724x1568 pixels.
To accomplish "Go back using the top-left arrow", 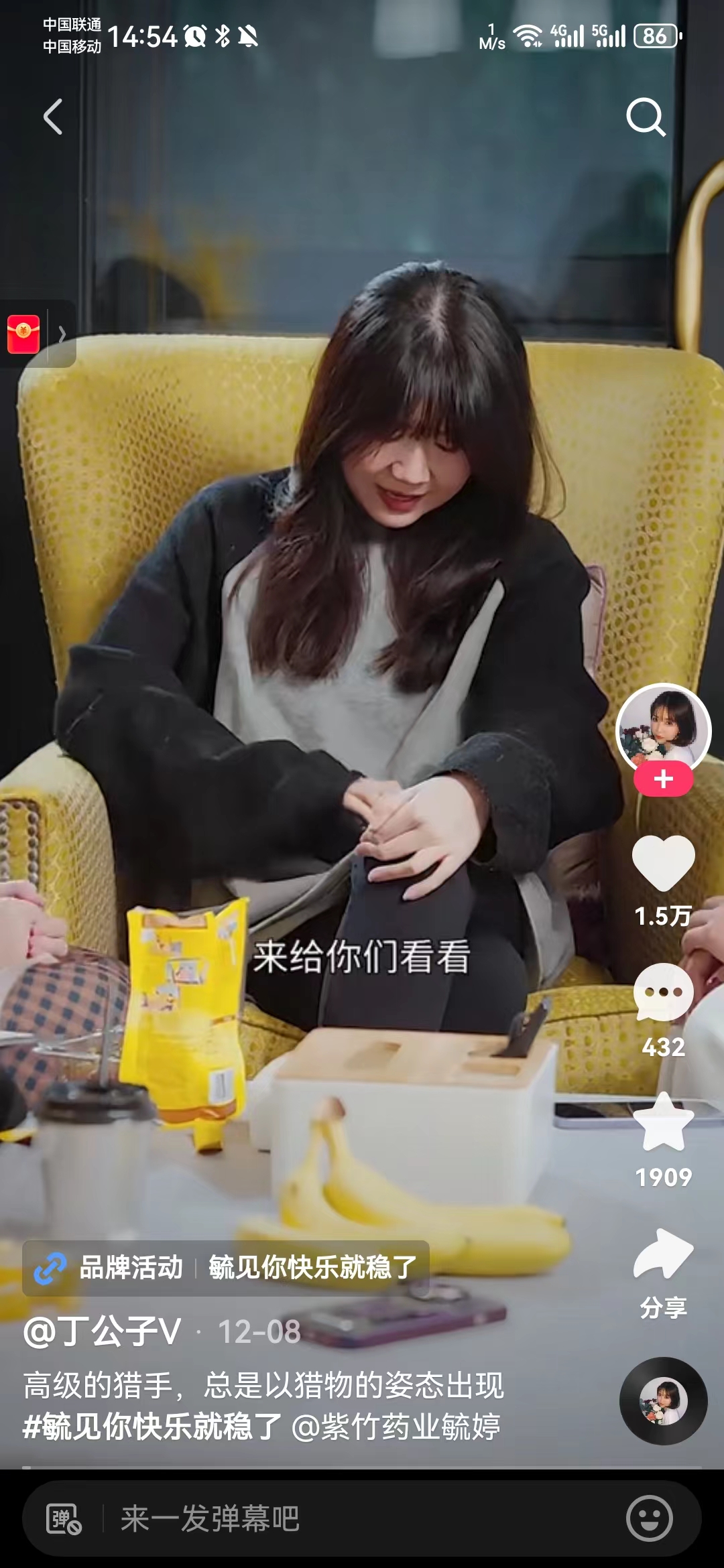I will 53,117.
